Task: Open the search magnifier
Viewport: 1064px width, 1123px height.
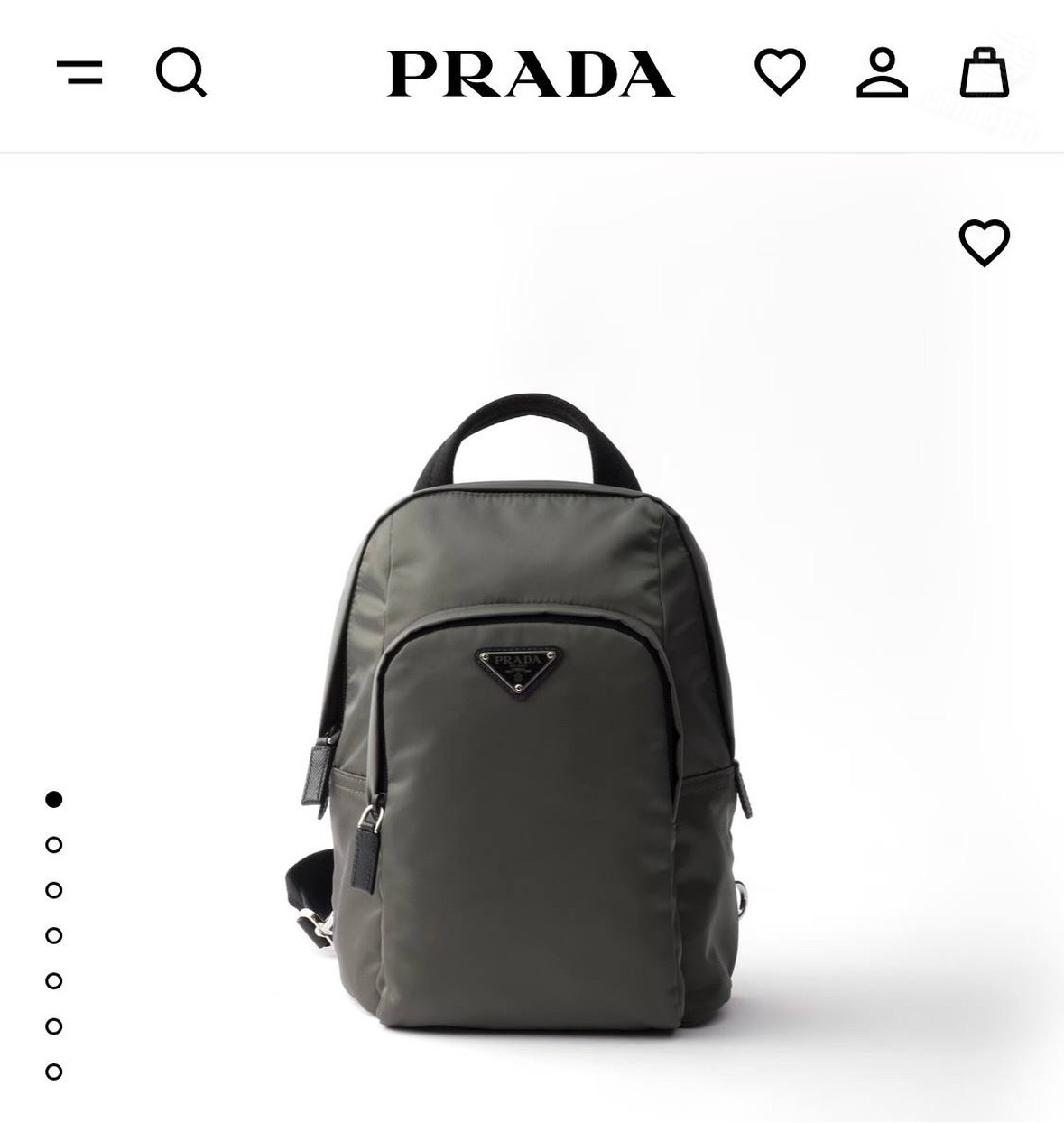Action: click(x=180, y=71)
